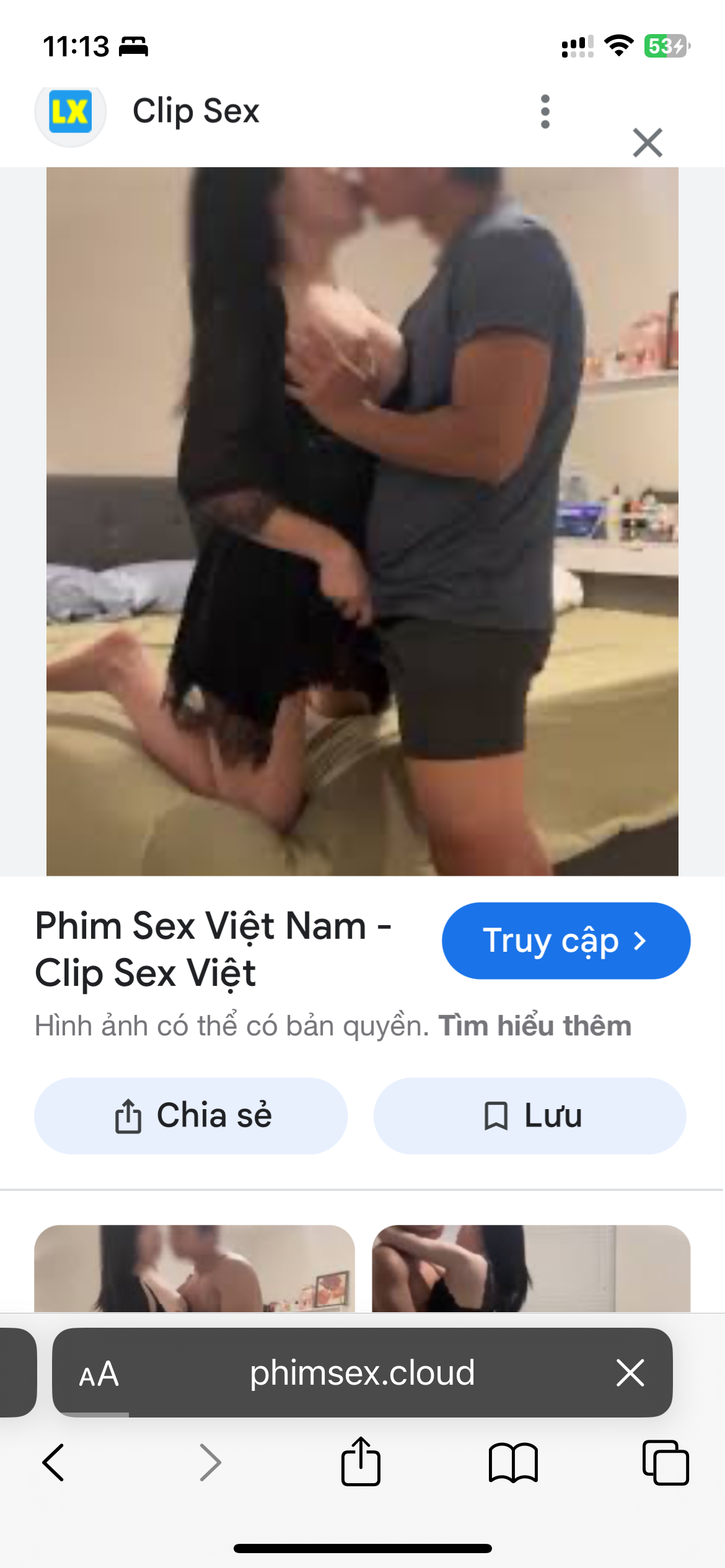Tap the LX source site icon

(x=70, y=112)
